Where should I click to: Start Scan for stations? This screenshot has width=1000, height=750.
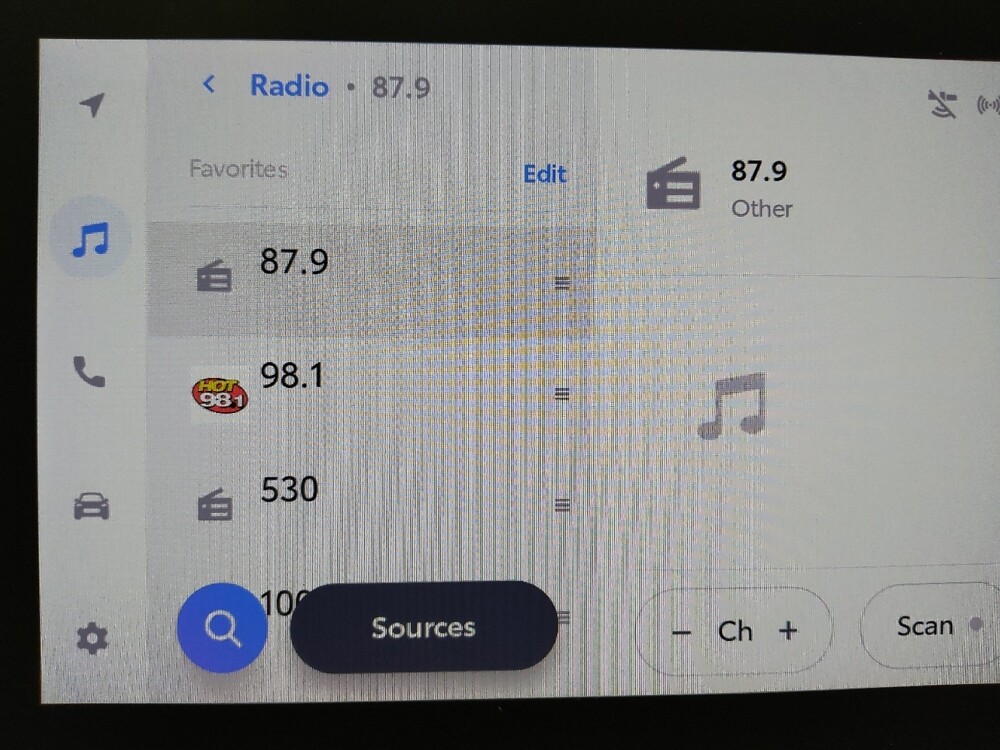point(925,626)
